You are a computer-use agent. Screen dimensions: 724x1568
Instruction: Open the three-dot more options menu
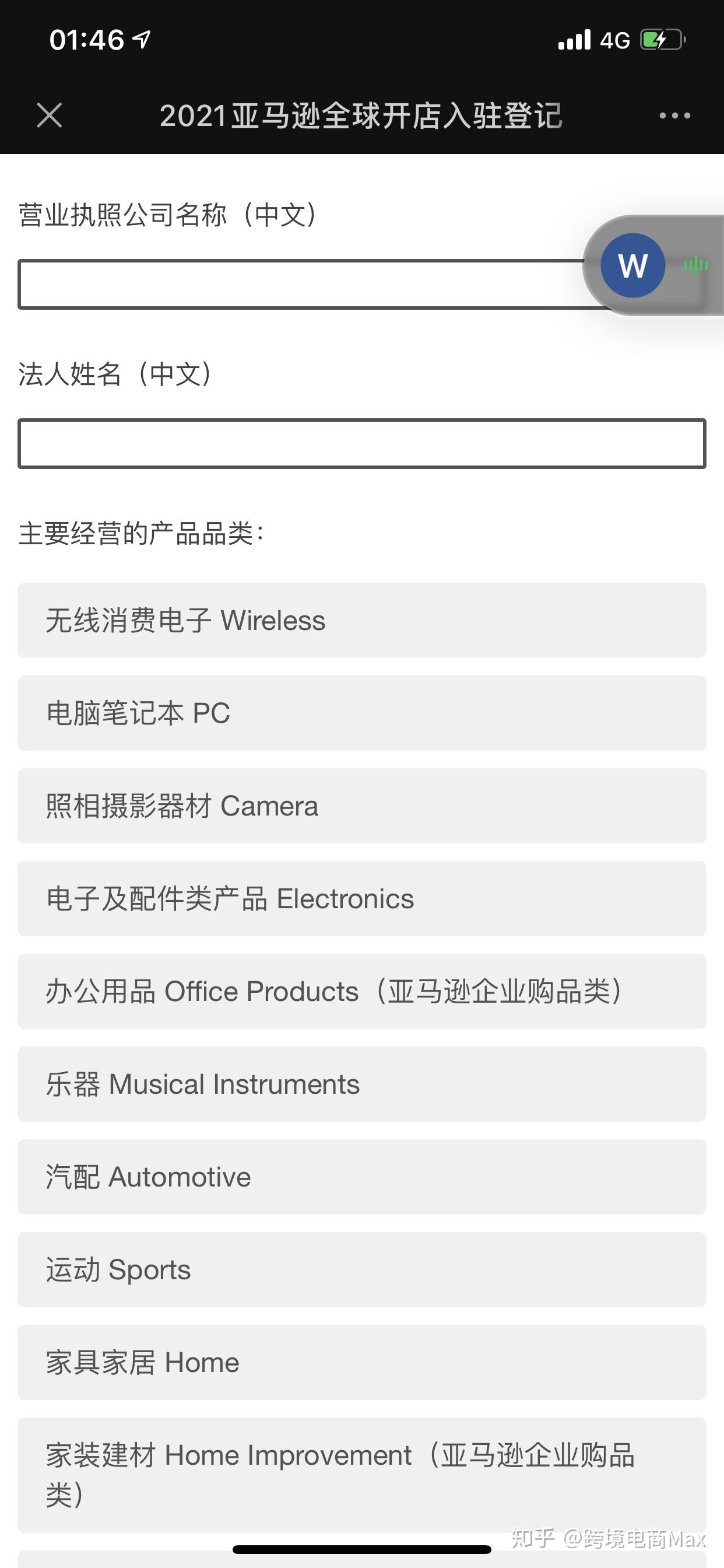tap(674, 116)
